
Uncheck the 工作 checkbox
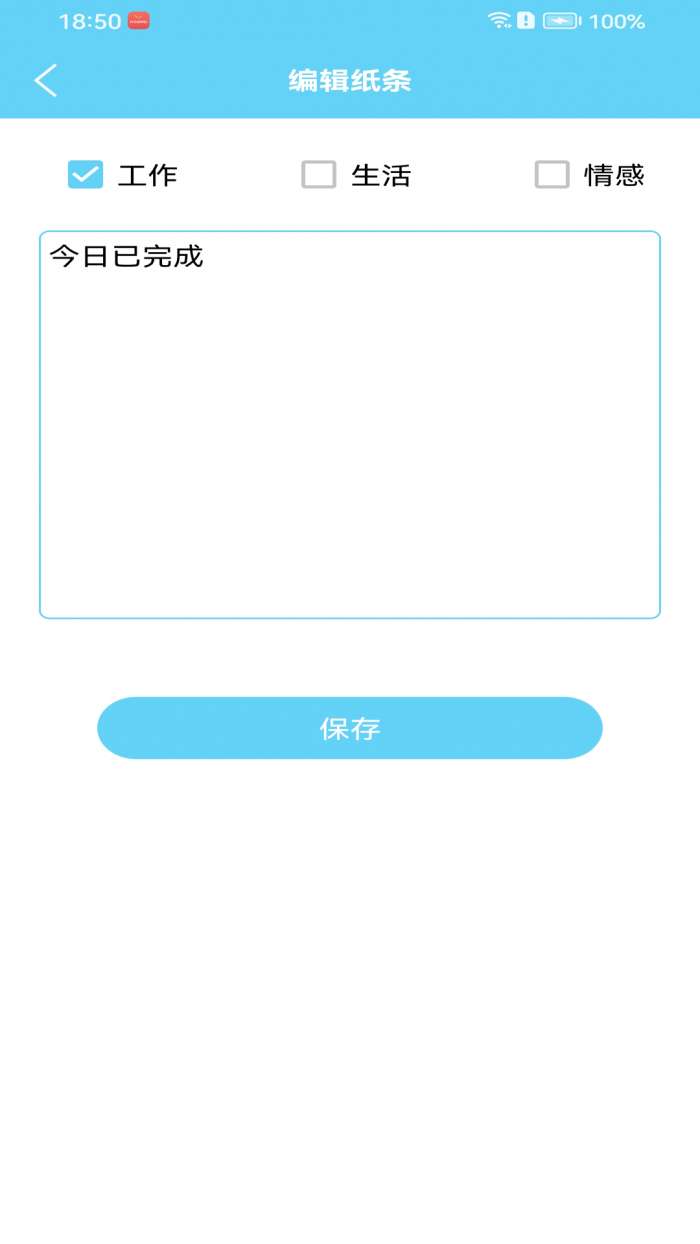point(86,175)
